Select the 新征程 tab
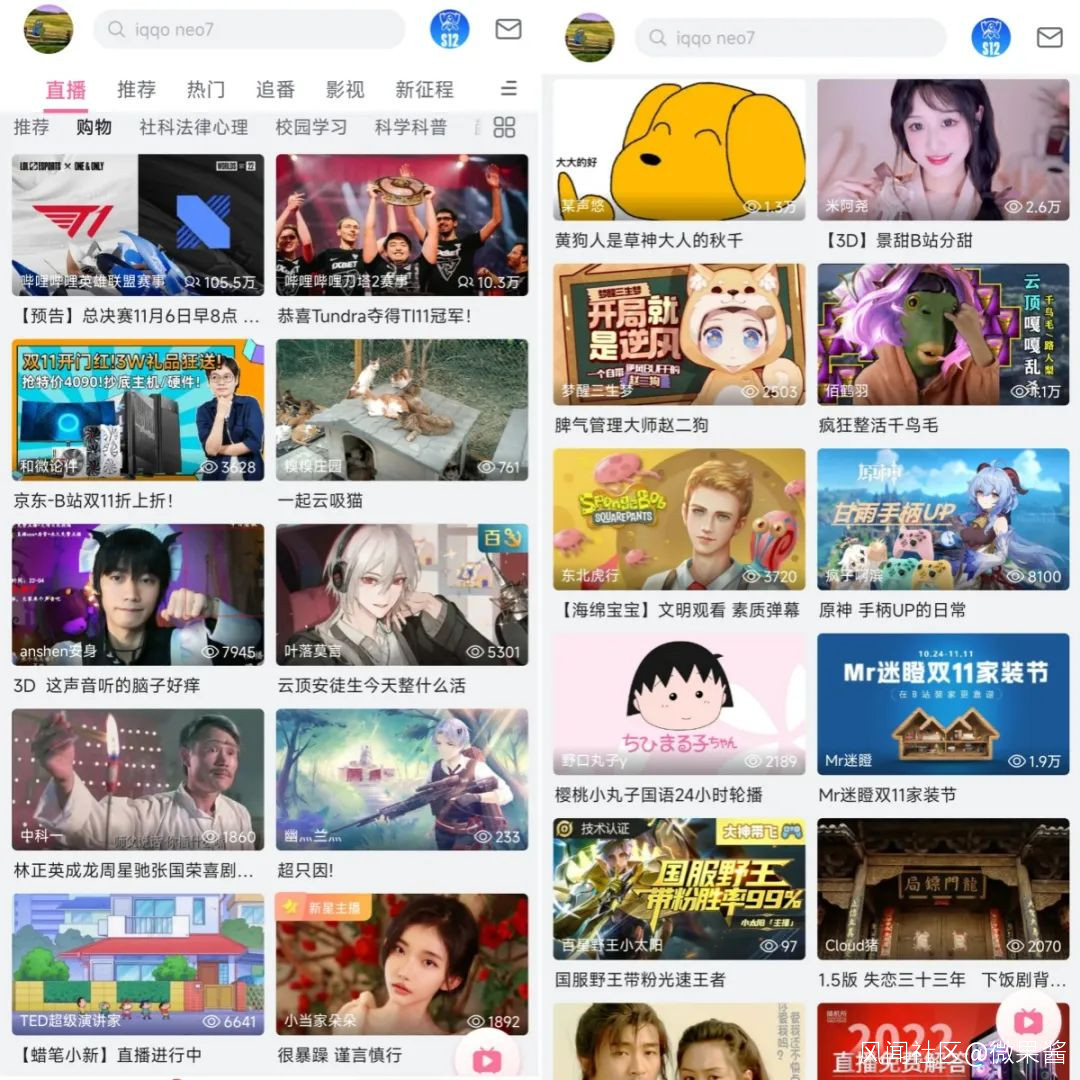 424,89
